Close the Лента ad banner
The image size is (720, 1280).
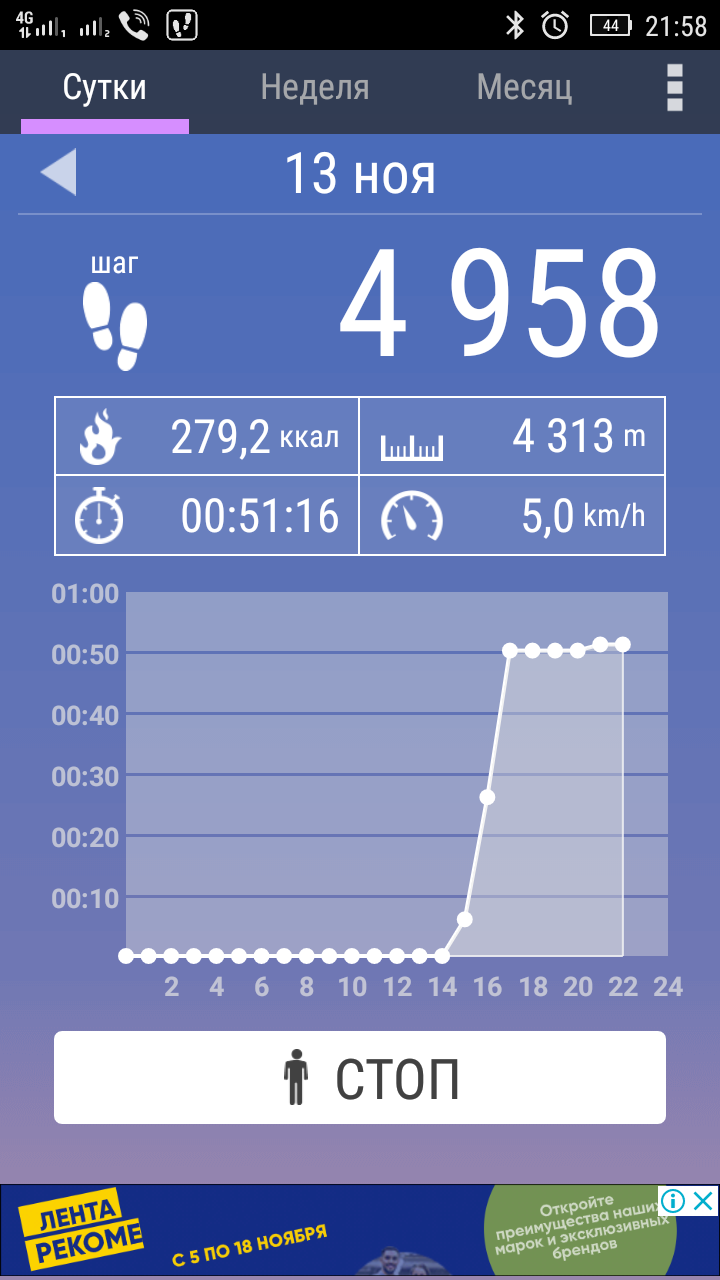pyautogui.click(x=704, y=1200)
